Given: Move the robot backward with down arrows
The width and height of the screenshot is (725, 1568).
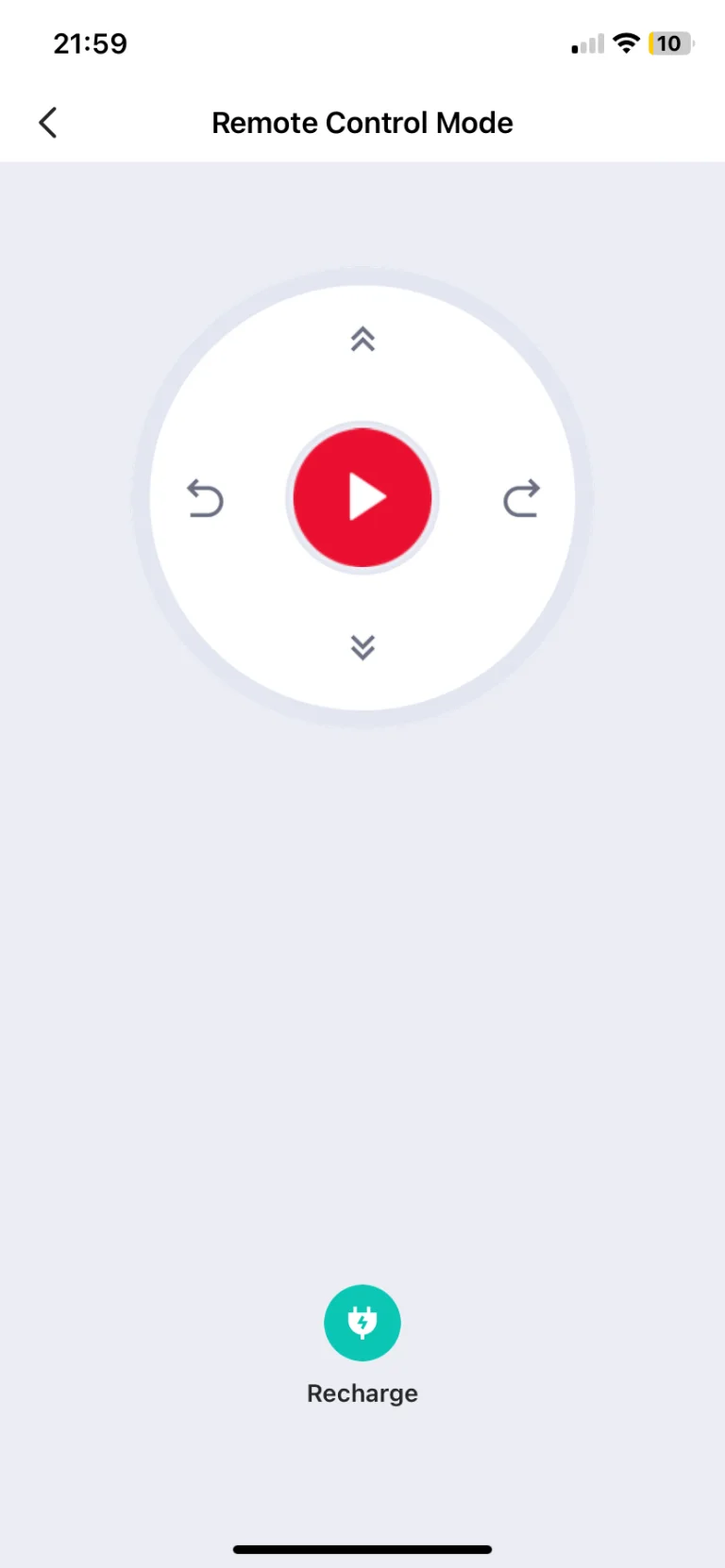Looking at the screenshot, I should click(362, 647).
